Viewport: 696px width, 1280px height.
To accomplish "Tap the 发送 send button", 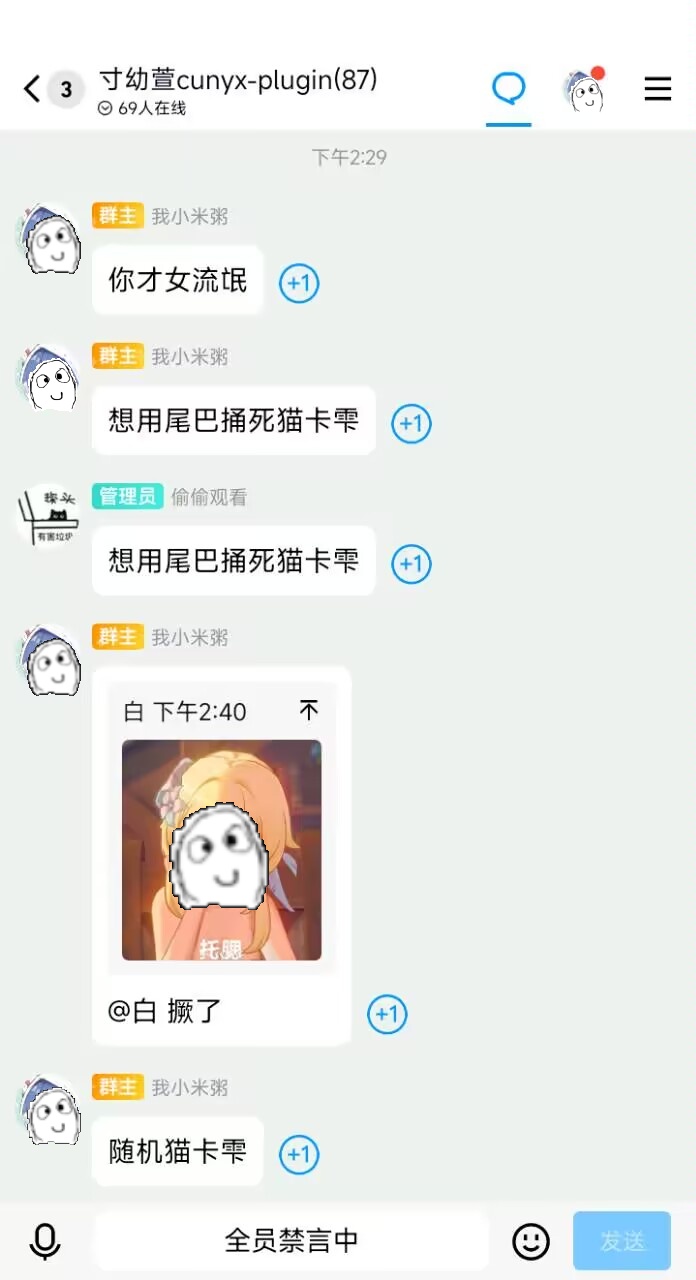I will pos(621,1241).
